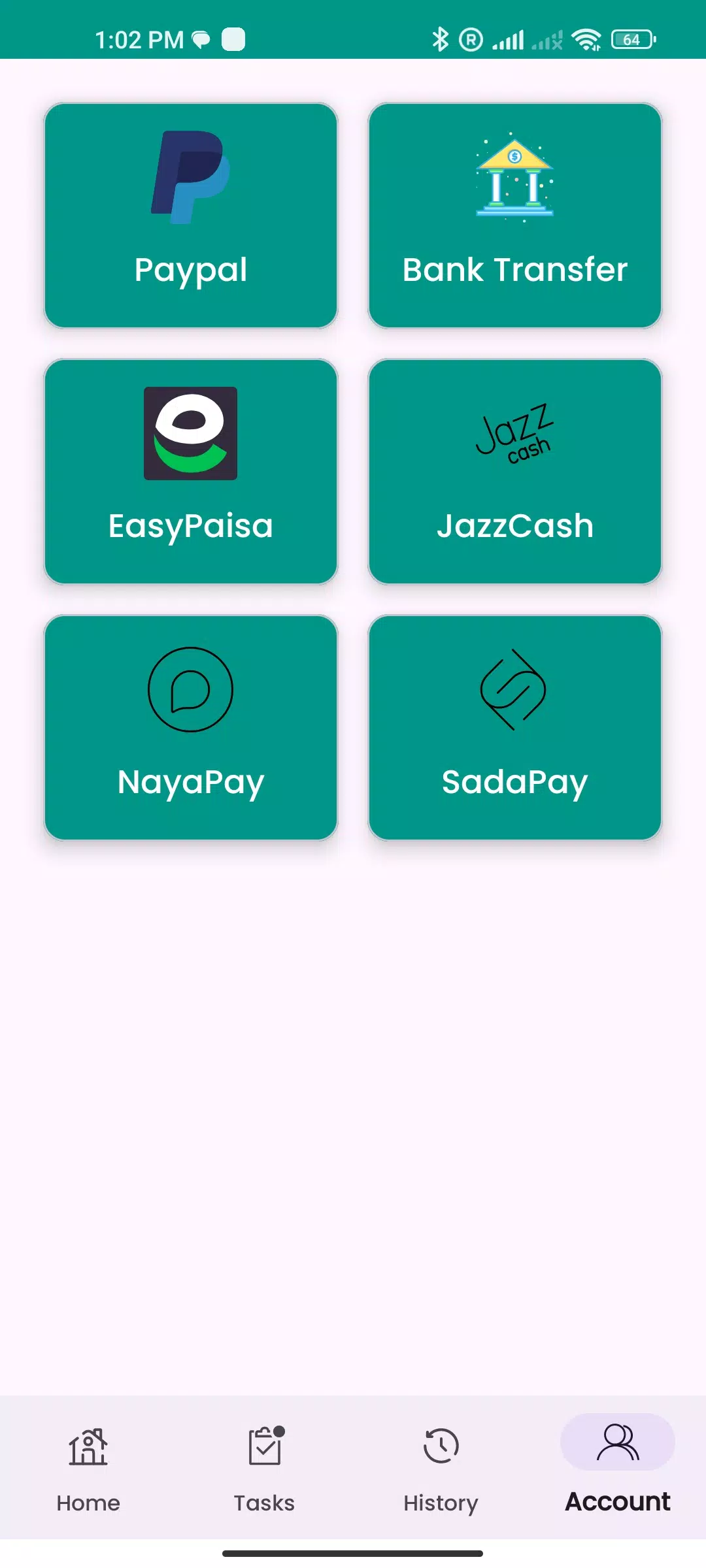Select the NayaPay circular logo
This screenshot has height=1568, width=706.
tap(190, 691)
